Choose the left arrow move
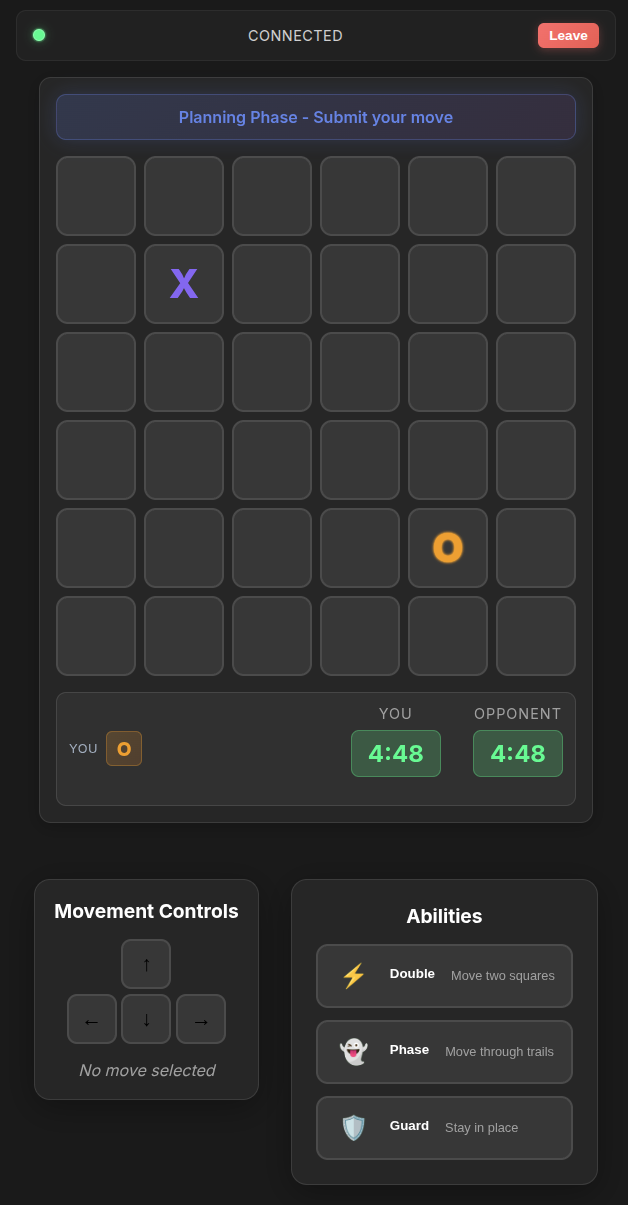 click(92, 1019)
